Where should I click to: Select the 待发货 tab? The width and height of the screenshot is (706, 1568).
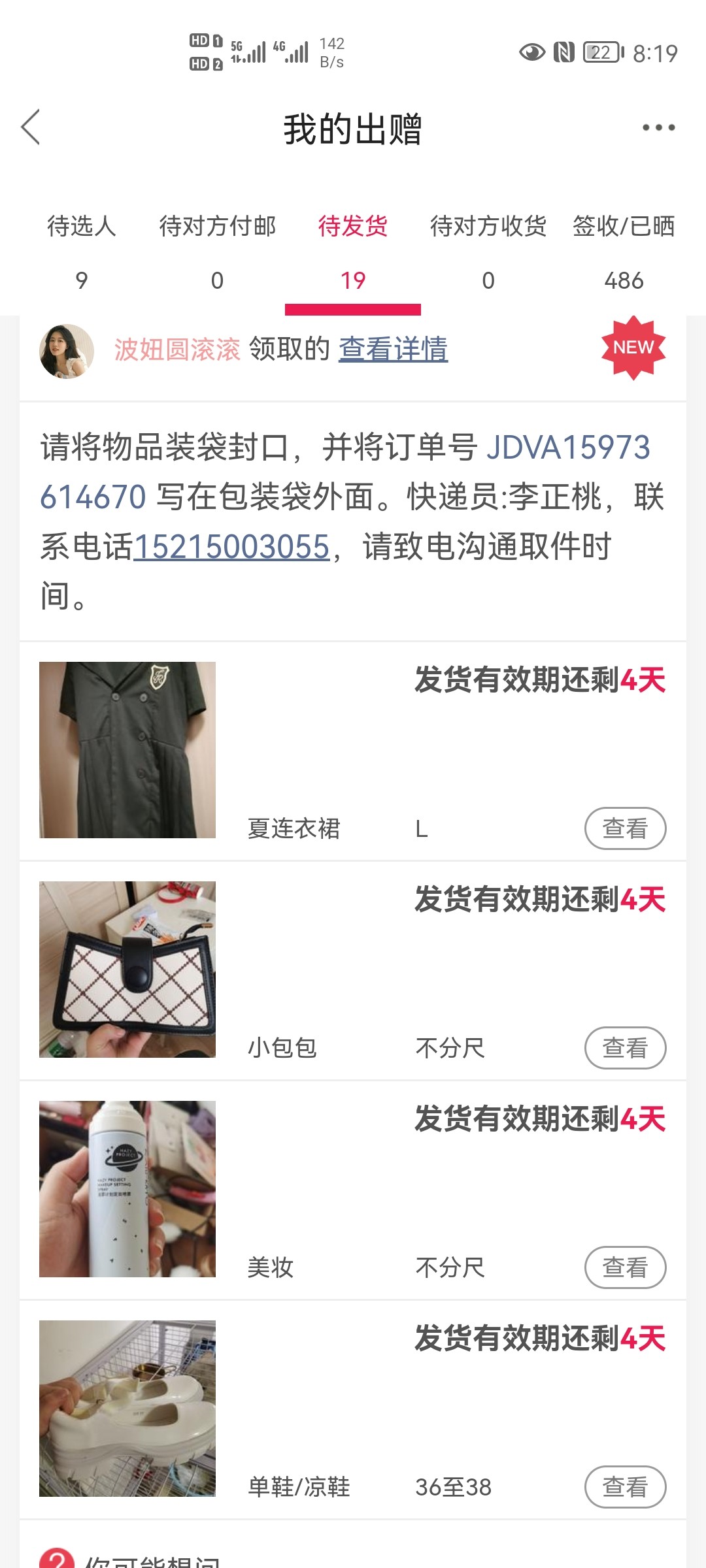coord(352,252)
